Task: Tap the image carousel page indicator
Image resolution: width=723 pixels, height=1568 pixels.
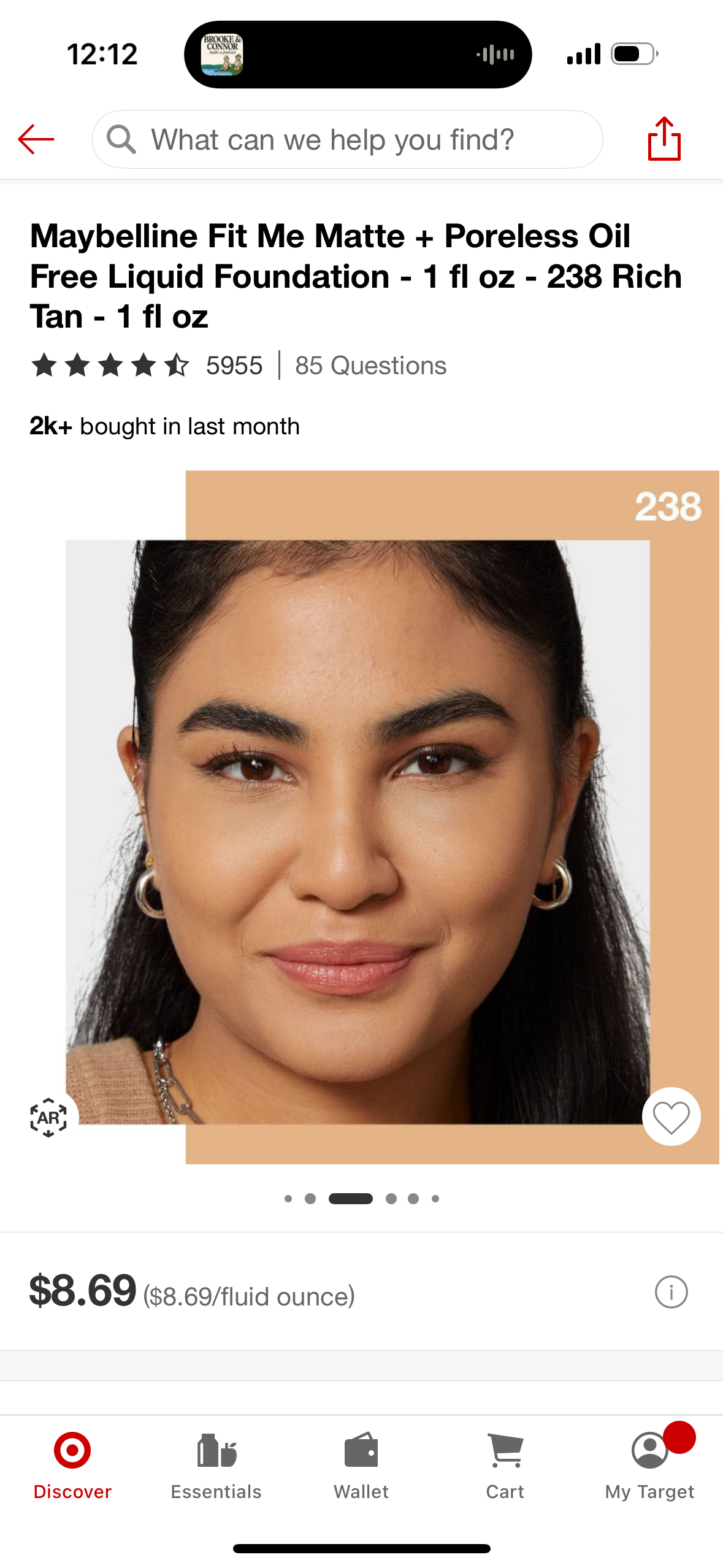Action: pyautogui.click(x=362, y=1198)
